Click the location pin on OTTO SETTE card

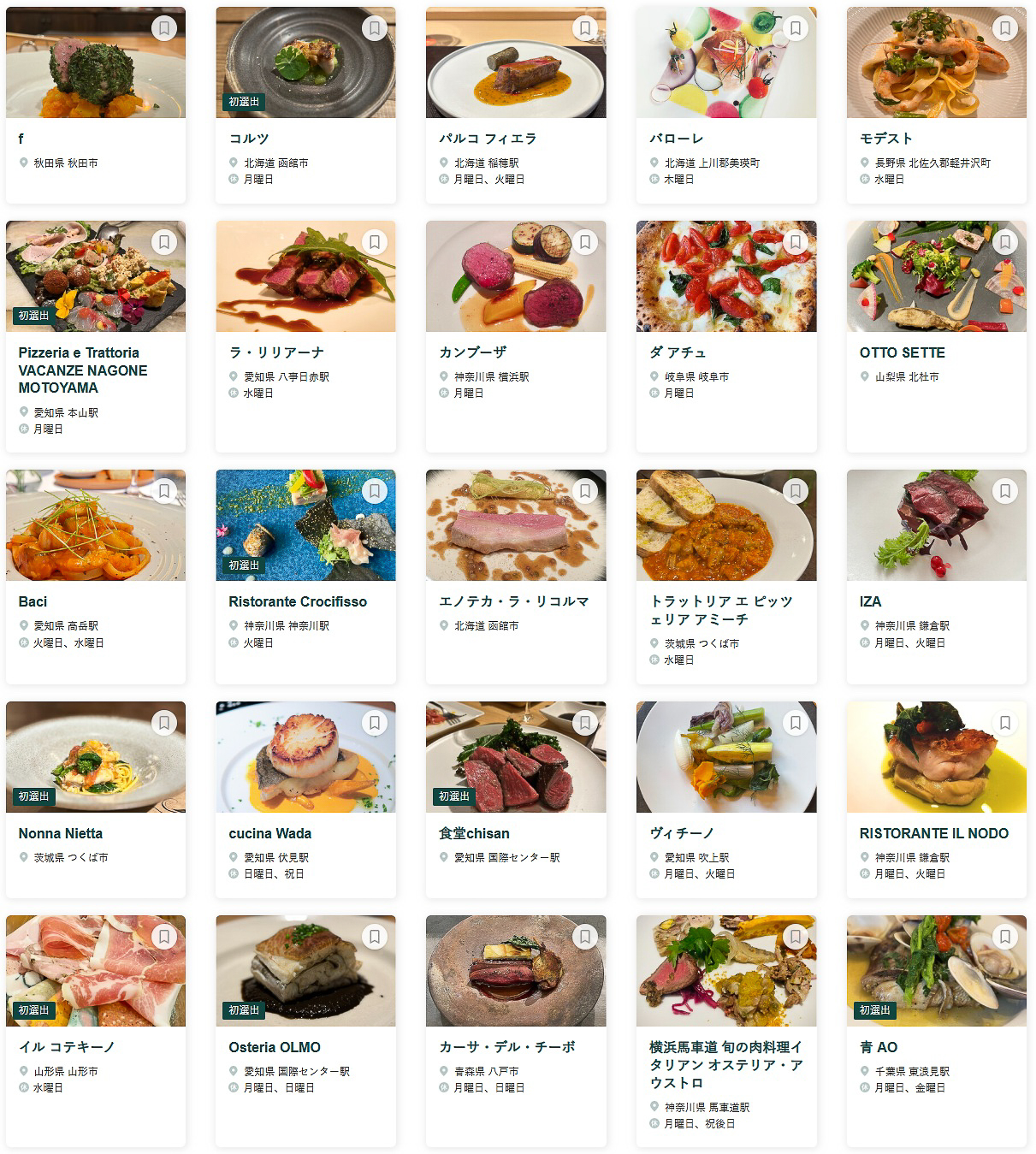862,376
